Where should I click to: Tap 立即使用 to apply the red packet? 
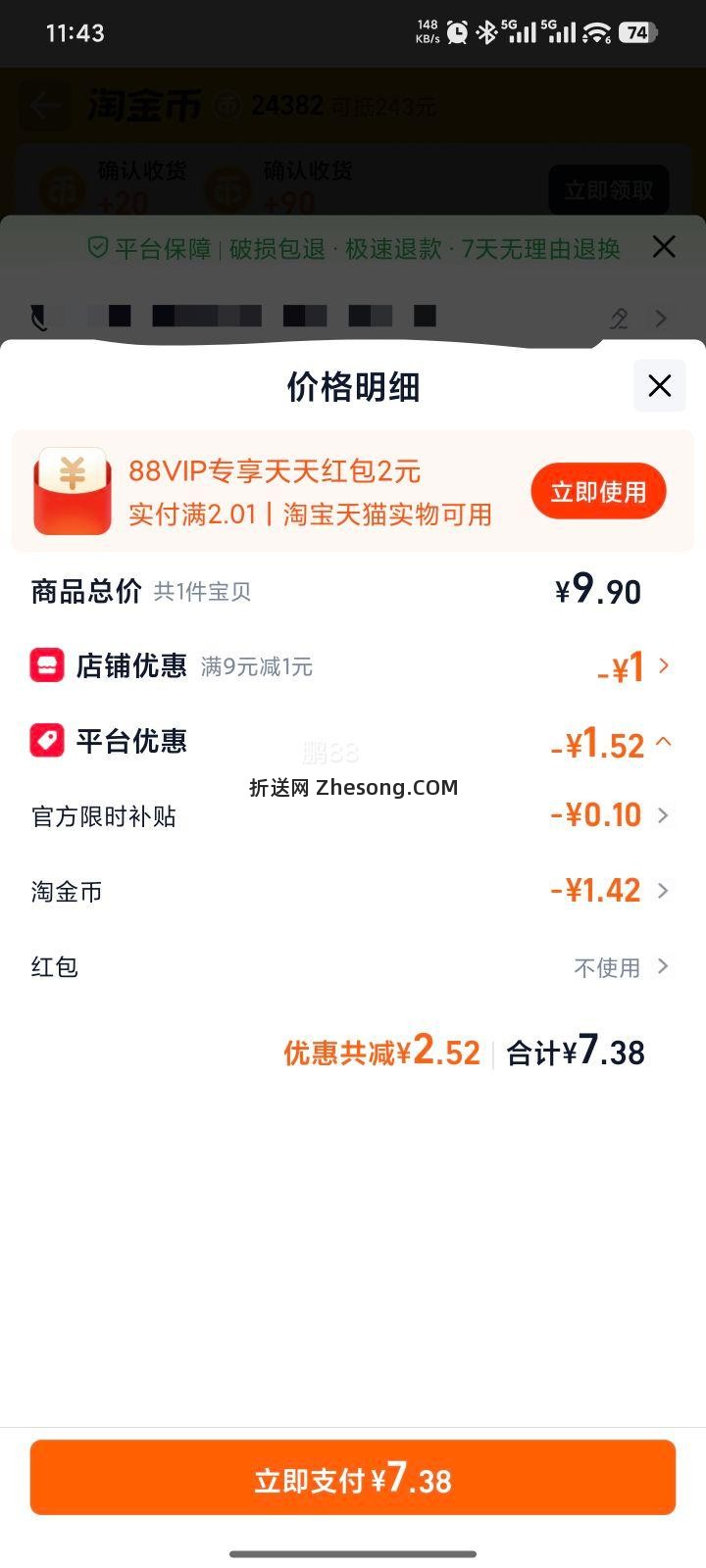point(598,490)
